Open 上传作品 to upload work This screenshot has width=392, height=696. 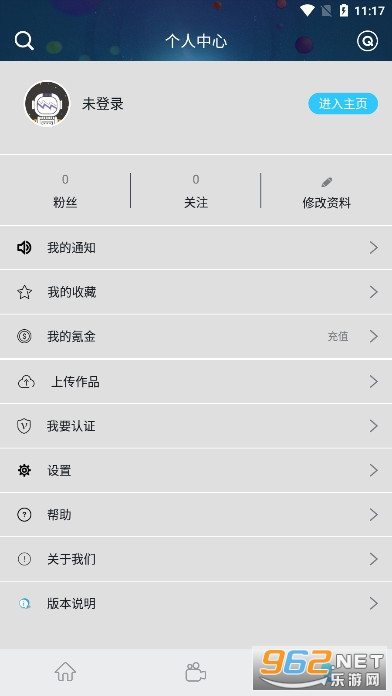(196, 382)
